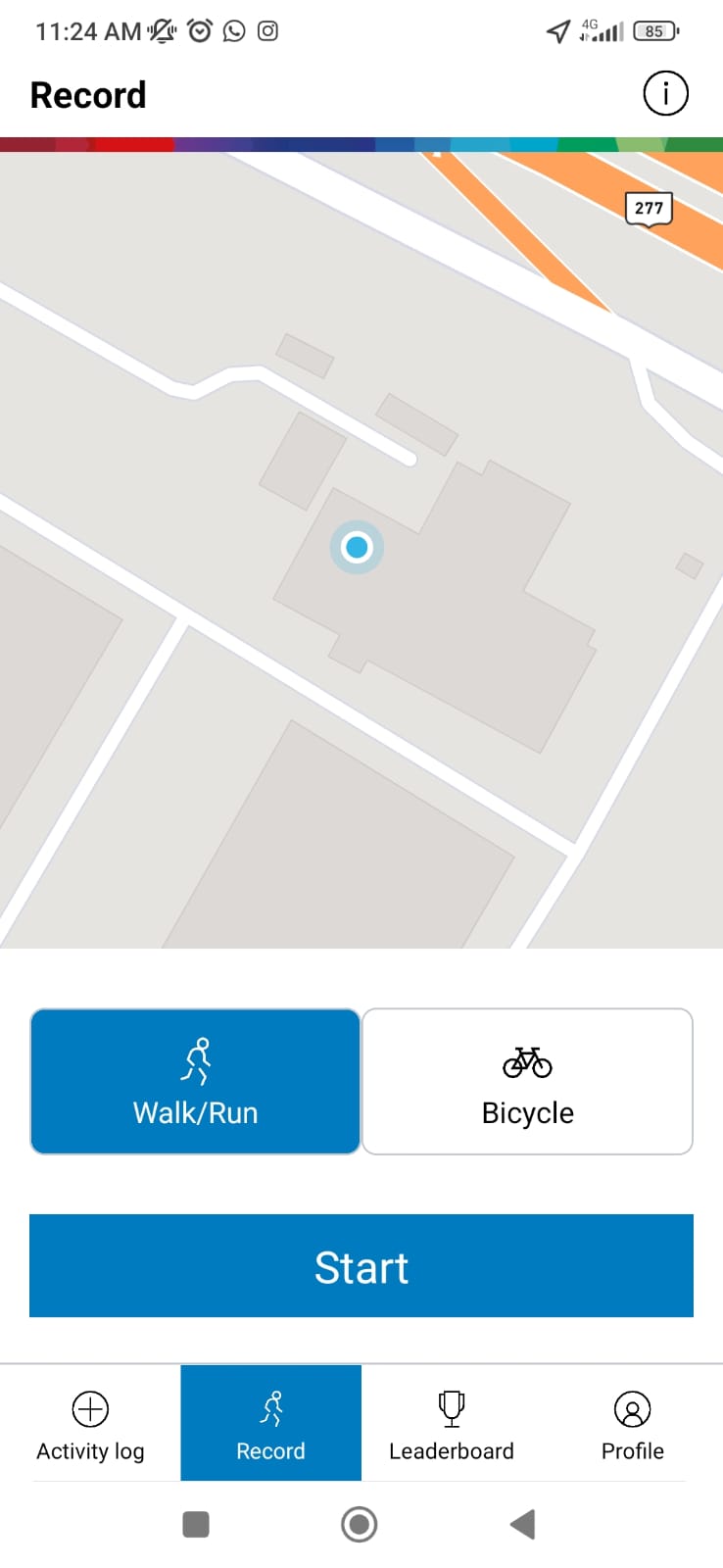Select the Walk/Run activity type
The width and height of the screenshot is (723, 1568).
tap(195, 1081)
